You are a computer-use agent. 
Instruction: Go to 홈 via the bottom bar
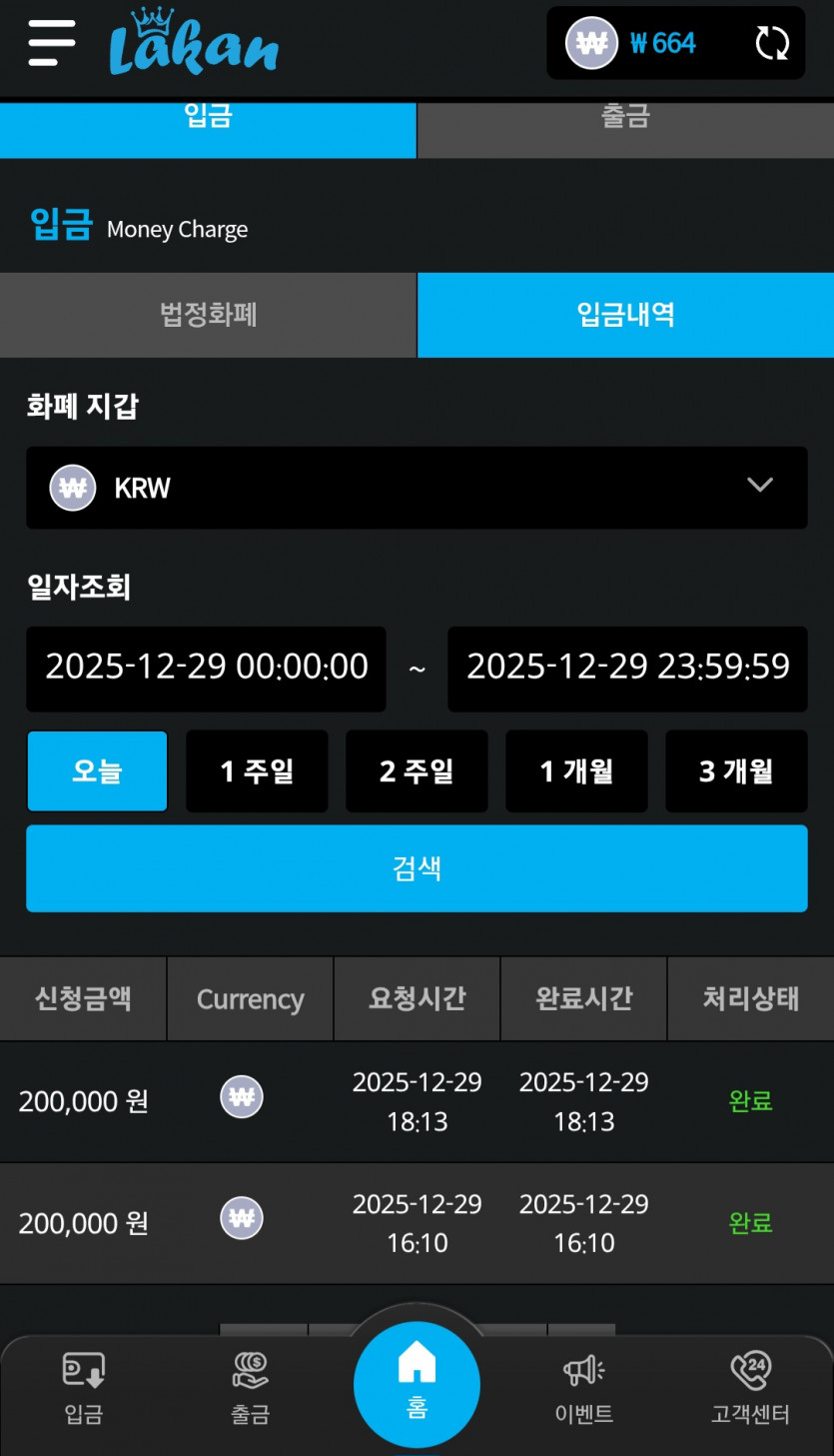pos(417,1384)
